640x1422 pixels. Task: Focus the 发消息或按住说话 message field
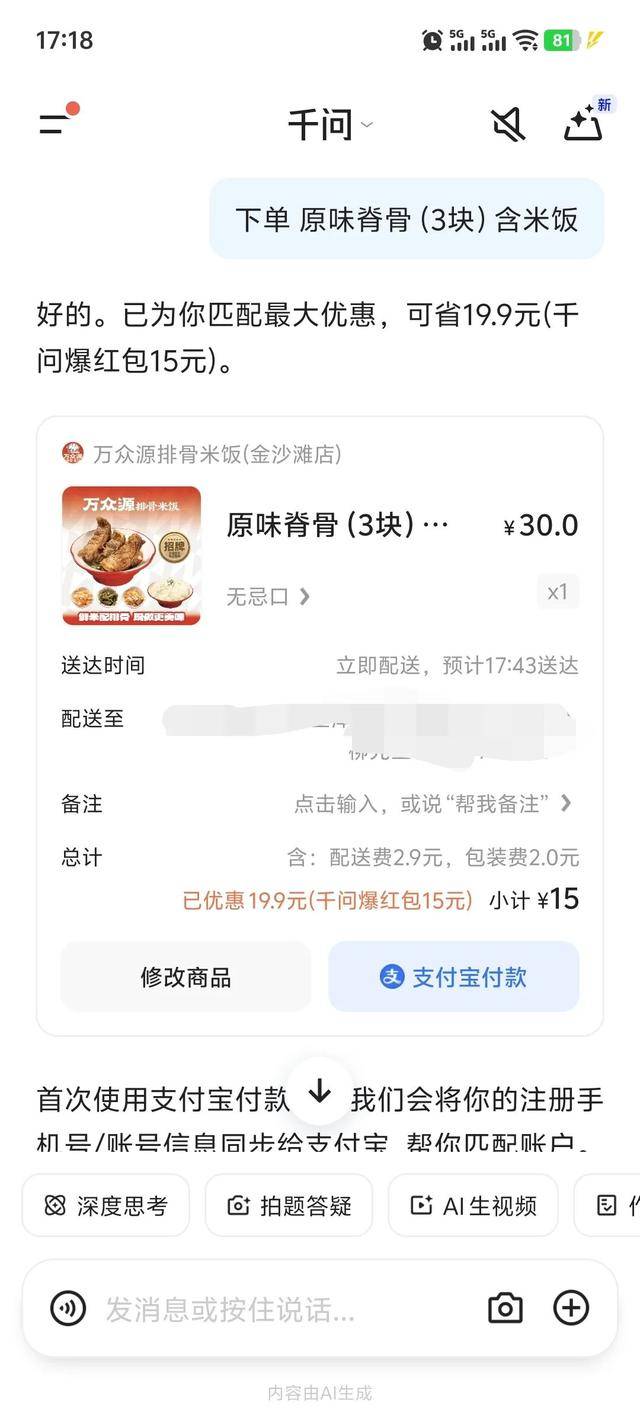point(280,1308)
